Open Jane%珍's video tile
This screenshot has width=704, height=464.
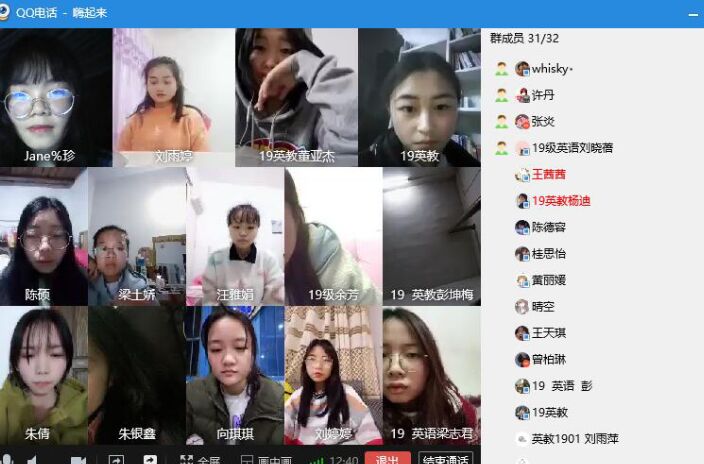pos(56,97)
